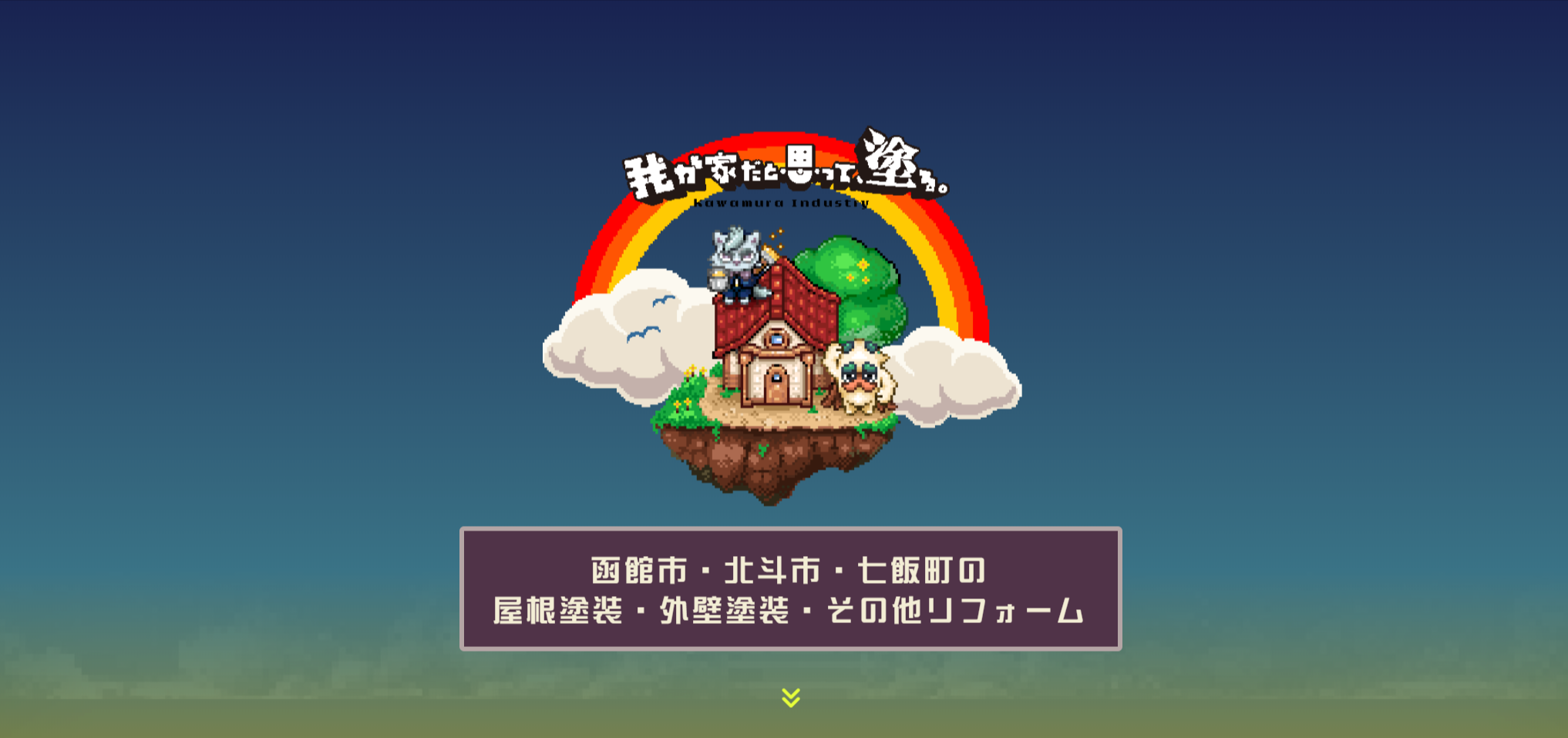Tap the double chevron scroll-down arrow

click(790, 697)
